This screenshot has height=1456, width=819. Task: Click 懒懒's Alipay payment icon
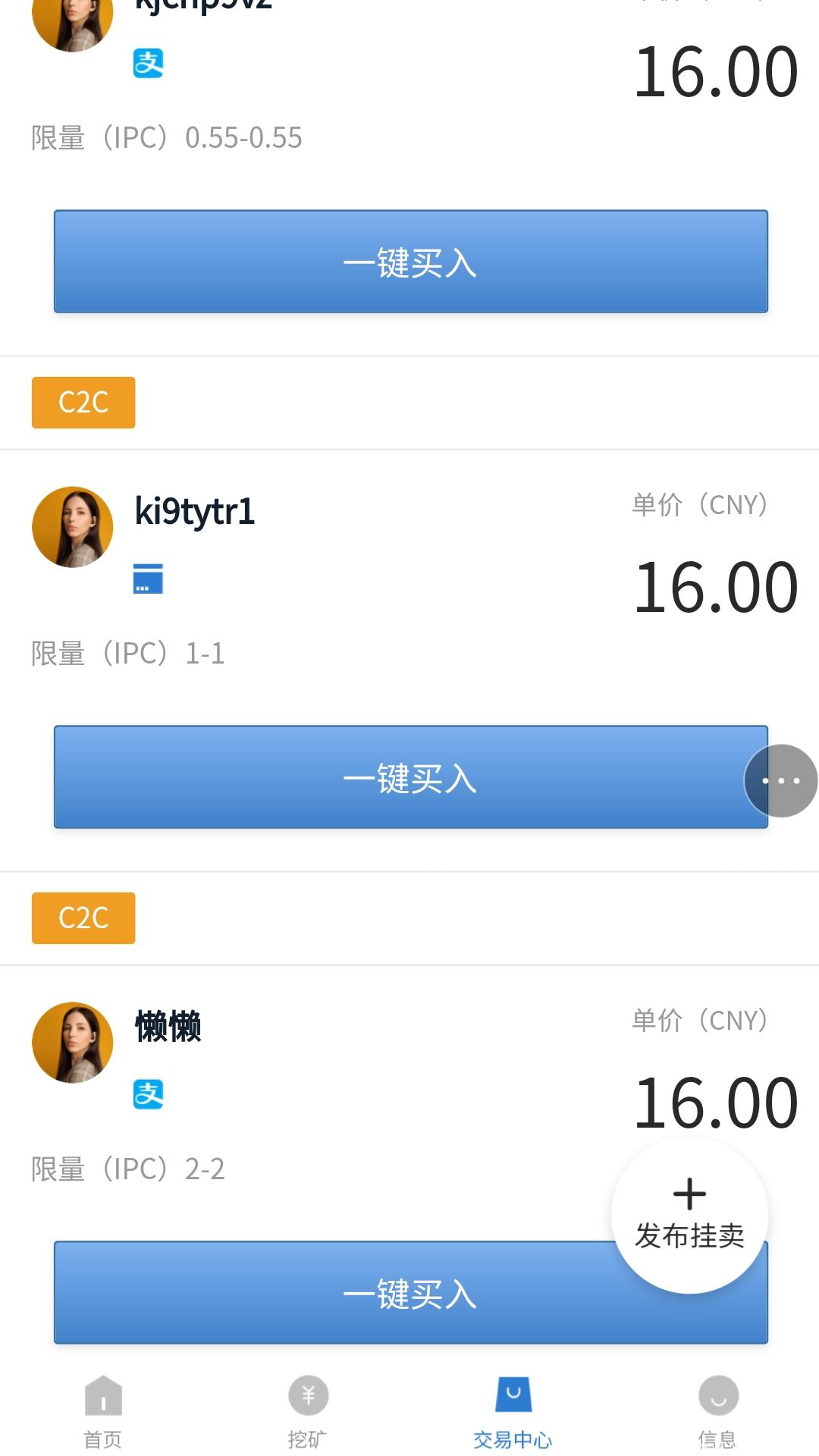pyautogui.click(x=149, y=1094)
